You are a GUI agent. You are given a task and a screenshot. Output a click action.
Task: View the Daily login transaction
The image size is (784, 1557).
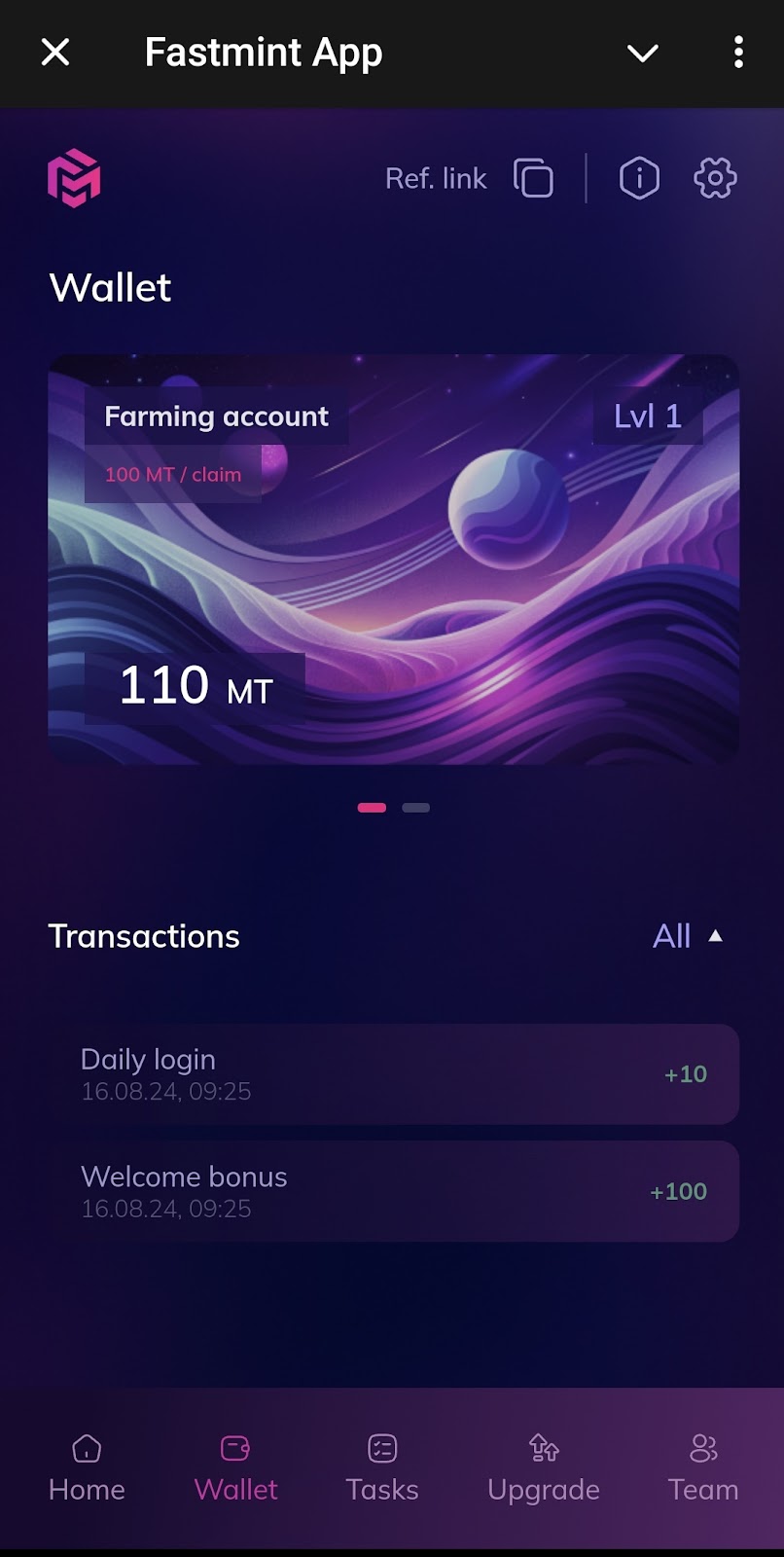point(393,1074)
